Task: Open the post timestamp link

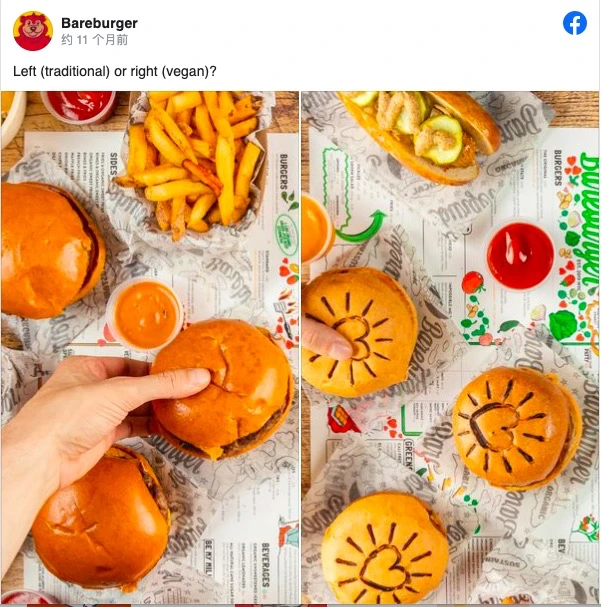Action: coord(95,40)
